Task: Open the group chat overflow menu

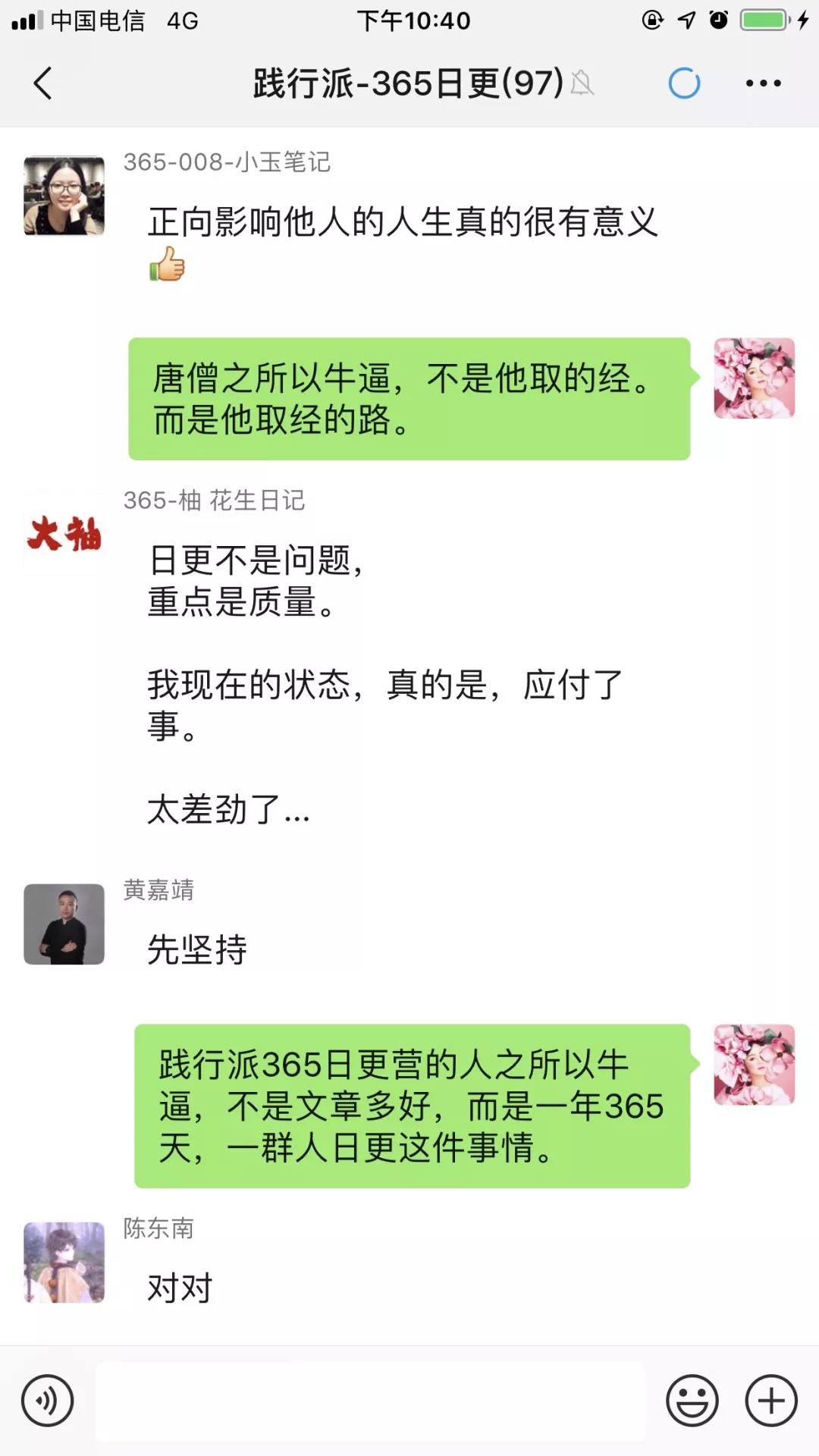Action: click(763, 83)
